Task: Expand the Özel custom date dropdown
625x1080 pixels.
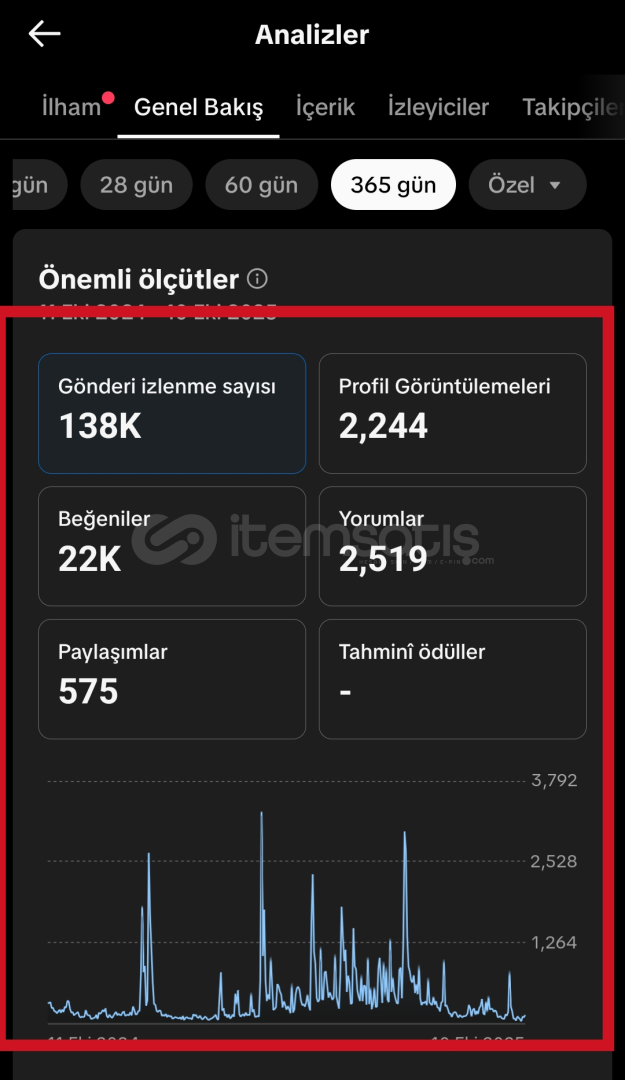Action: click(x=526, y=185)
